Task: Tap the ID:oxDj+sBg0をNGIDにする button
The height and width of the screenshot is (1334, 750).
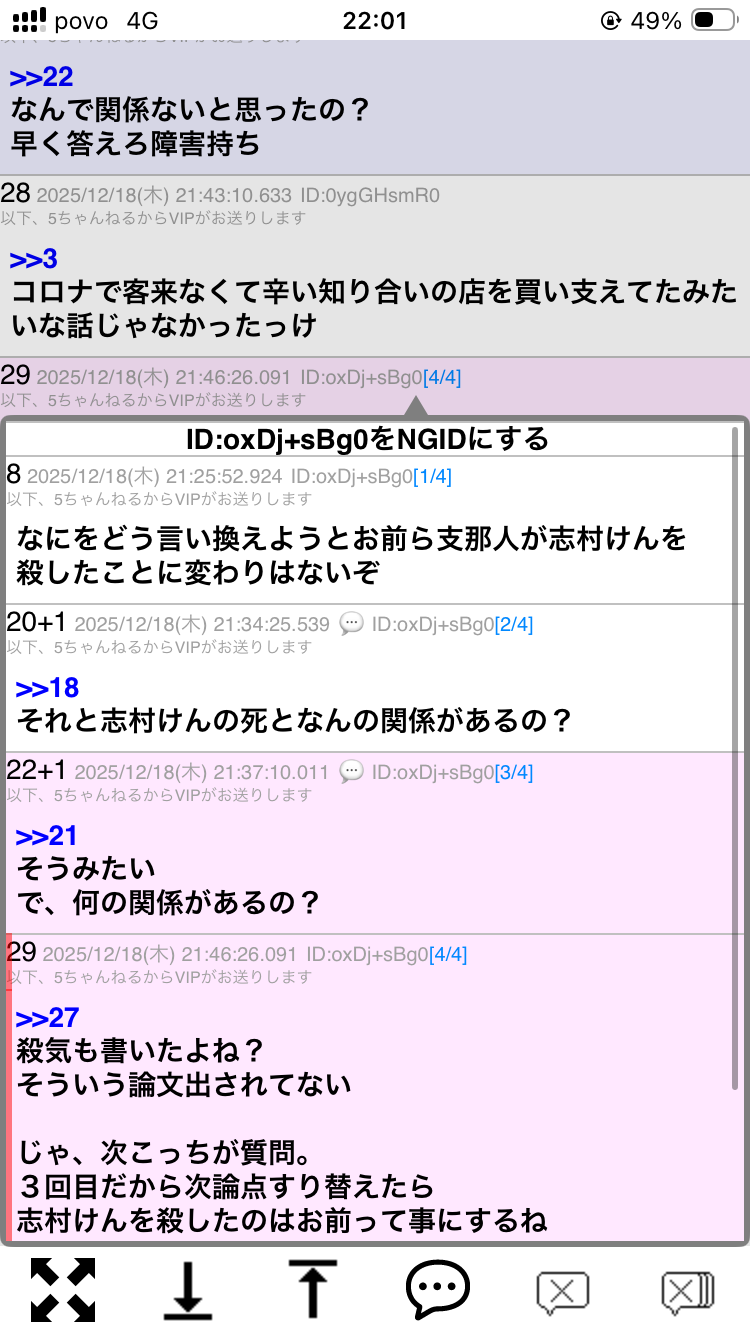Action: (367, 438)
